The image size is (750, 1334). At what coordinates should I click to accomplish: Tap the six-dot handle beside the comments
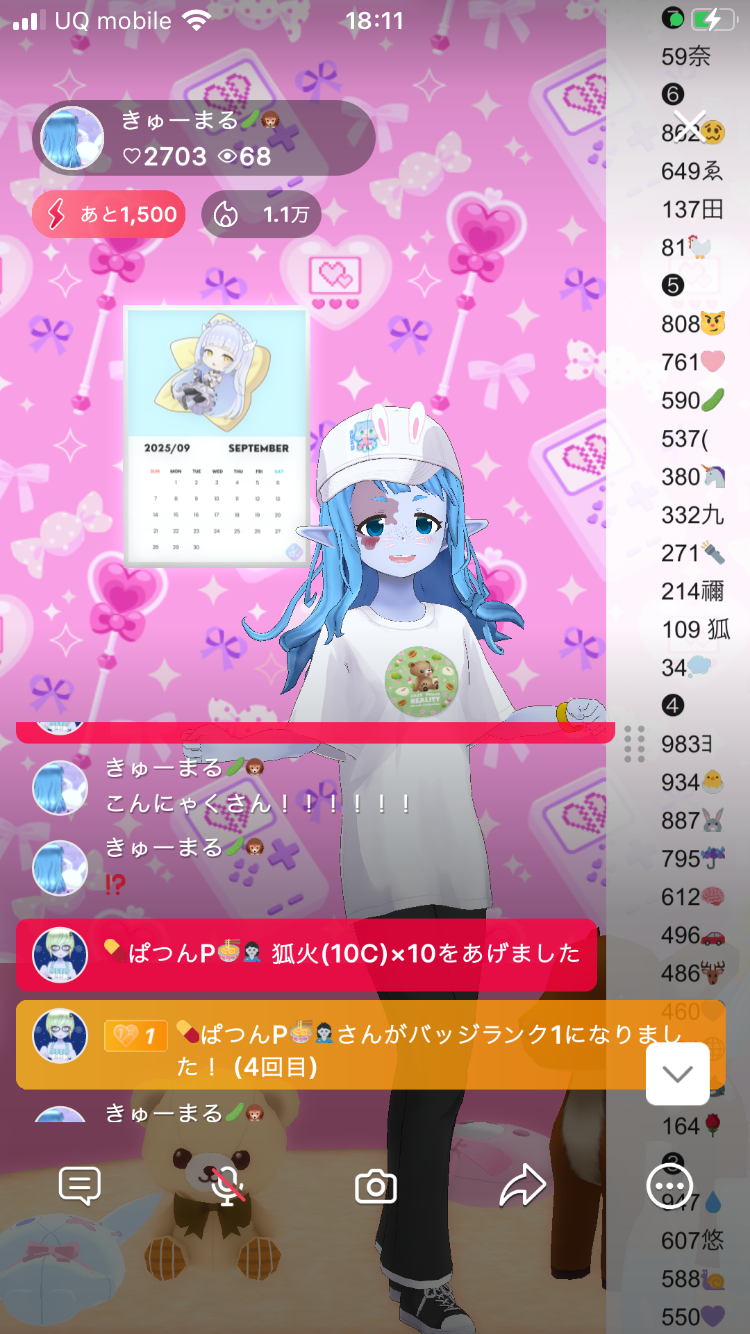(x=634, y=744)
